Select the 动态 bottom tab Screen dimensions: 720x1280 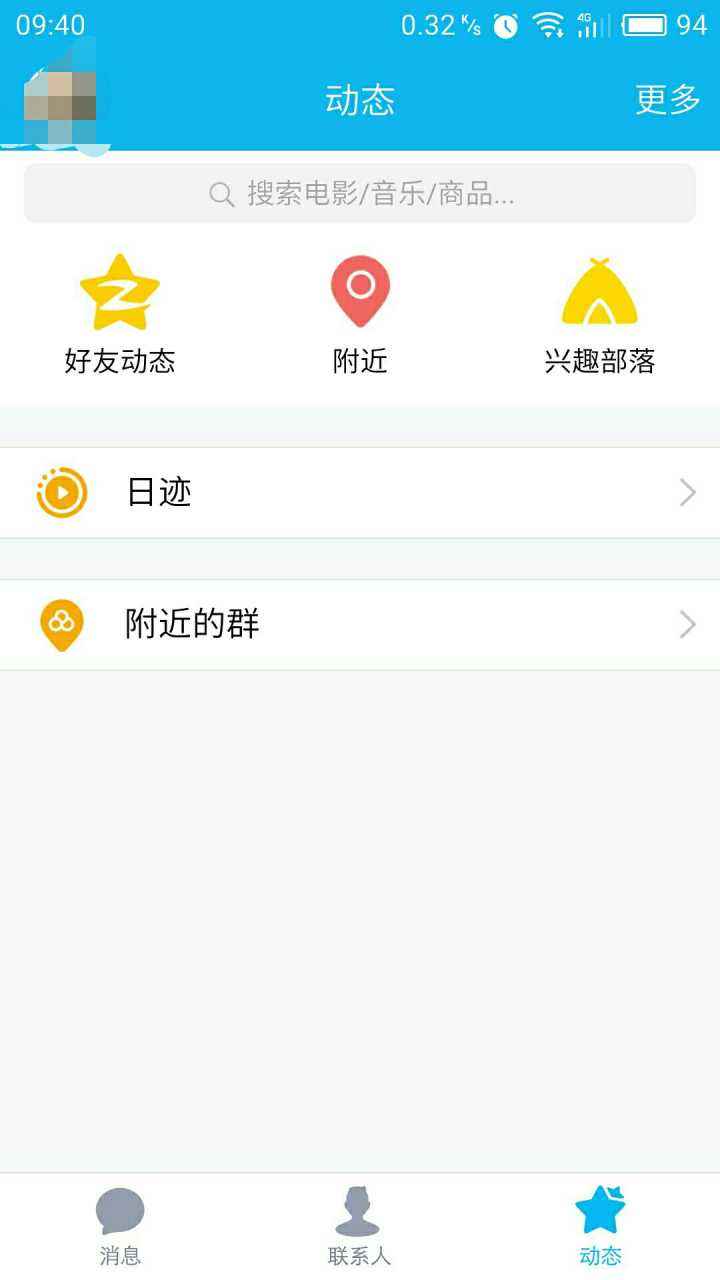(600, 1227)
